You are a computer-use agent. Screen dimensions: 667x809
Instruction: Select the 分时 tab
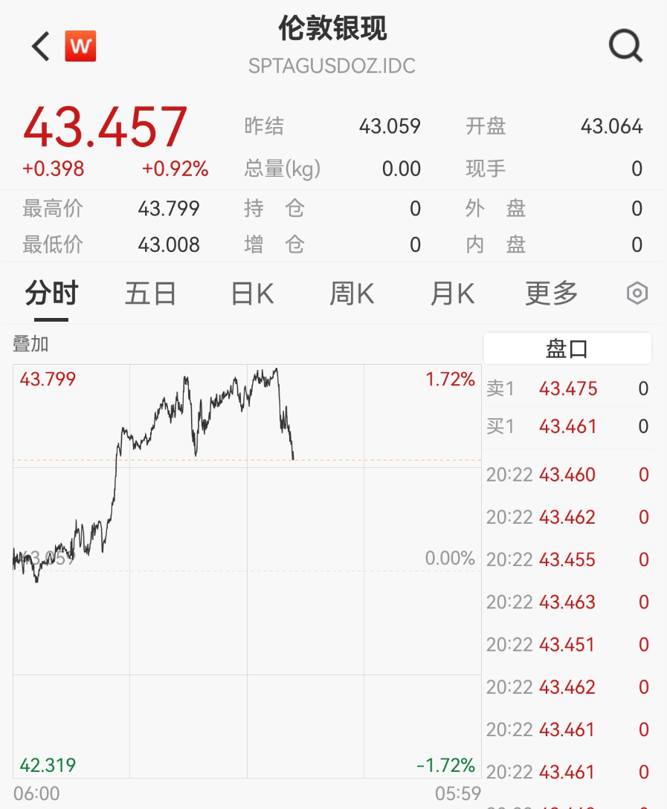51,293
